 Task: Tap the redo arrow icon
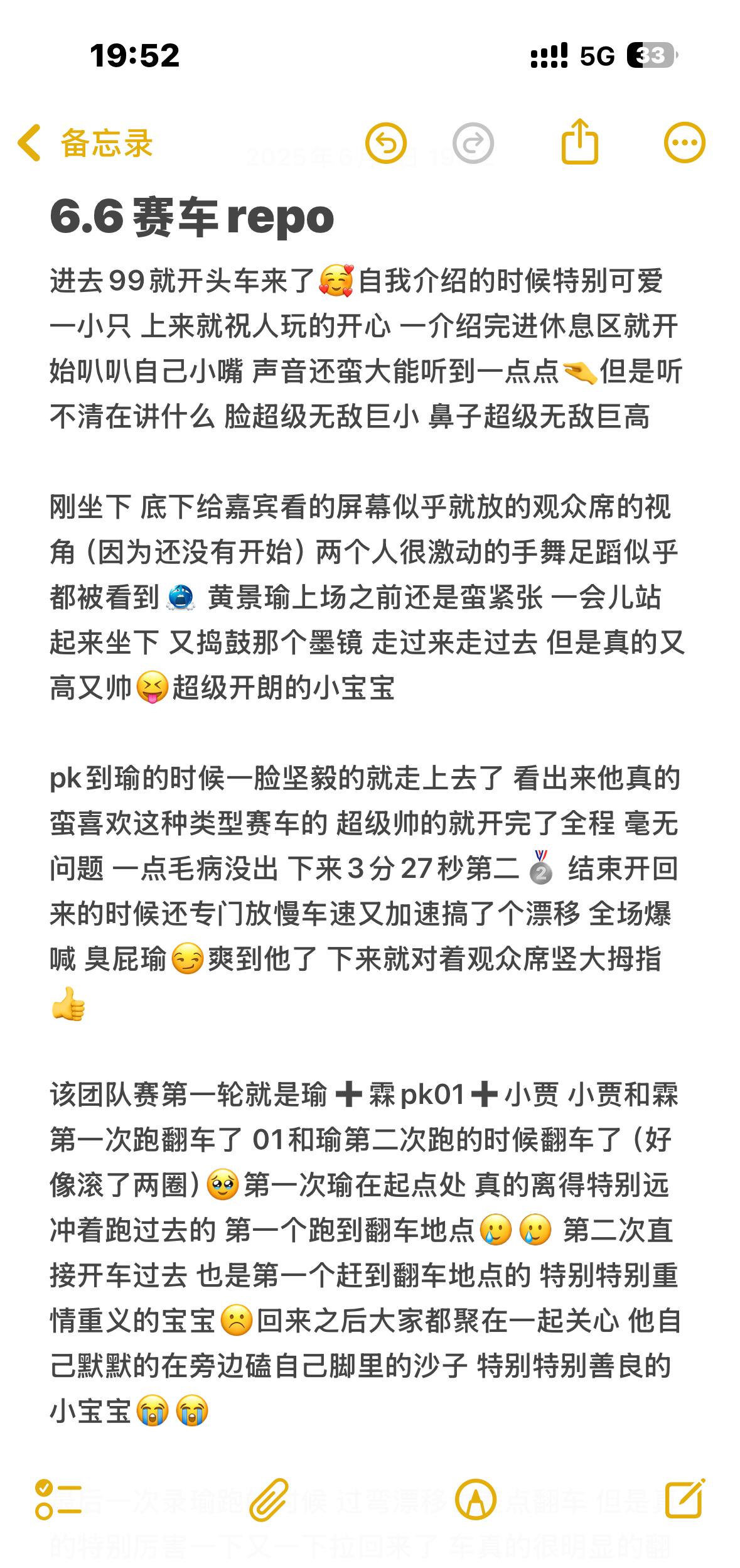point(473,143)
